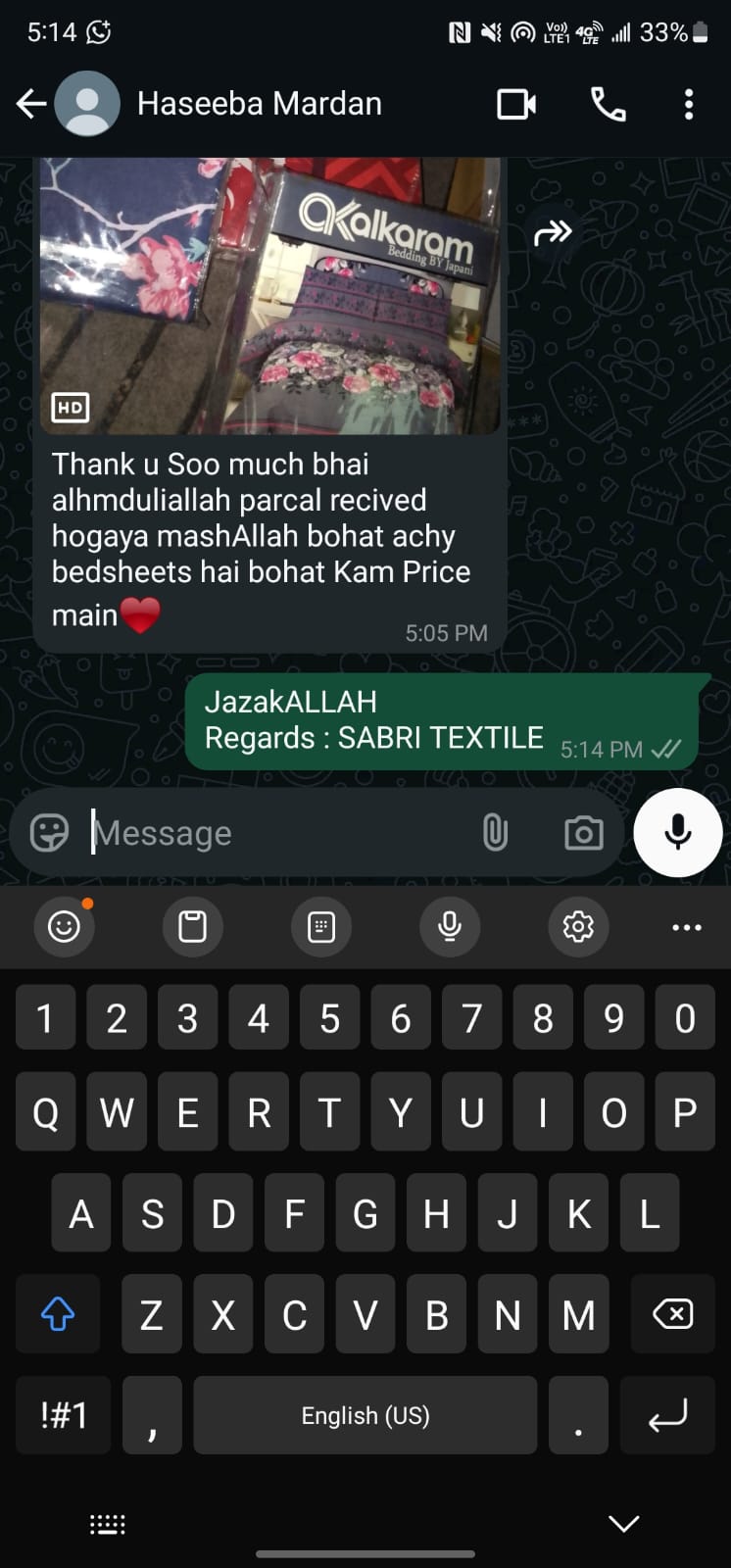Open Haseeba Mardan's contact info
The image size is (731, 1568).
tap(259, 104)
